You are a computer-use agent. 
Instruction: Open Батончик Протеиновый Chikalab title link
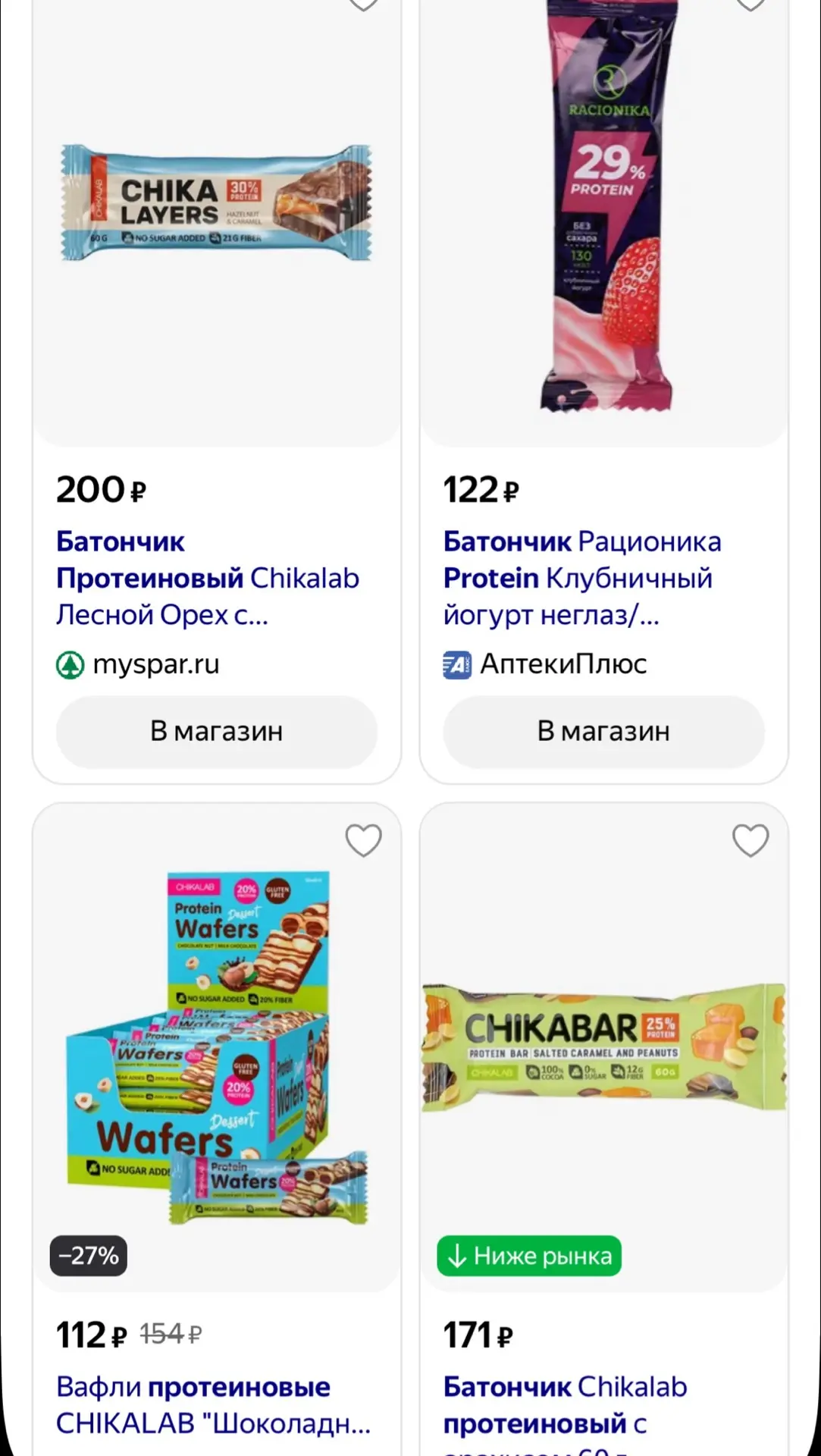[x=208, y=578]
